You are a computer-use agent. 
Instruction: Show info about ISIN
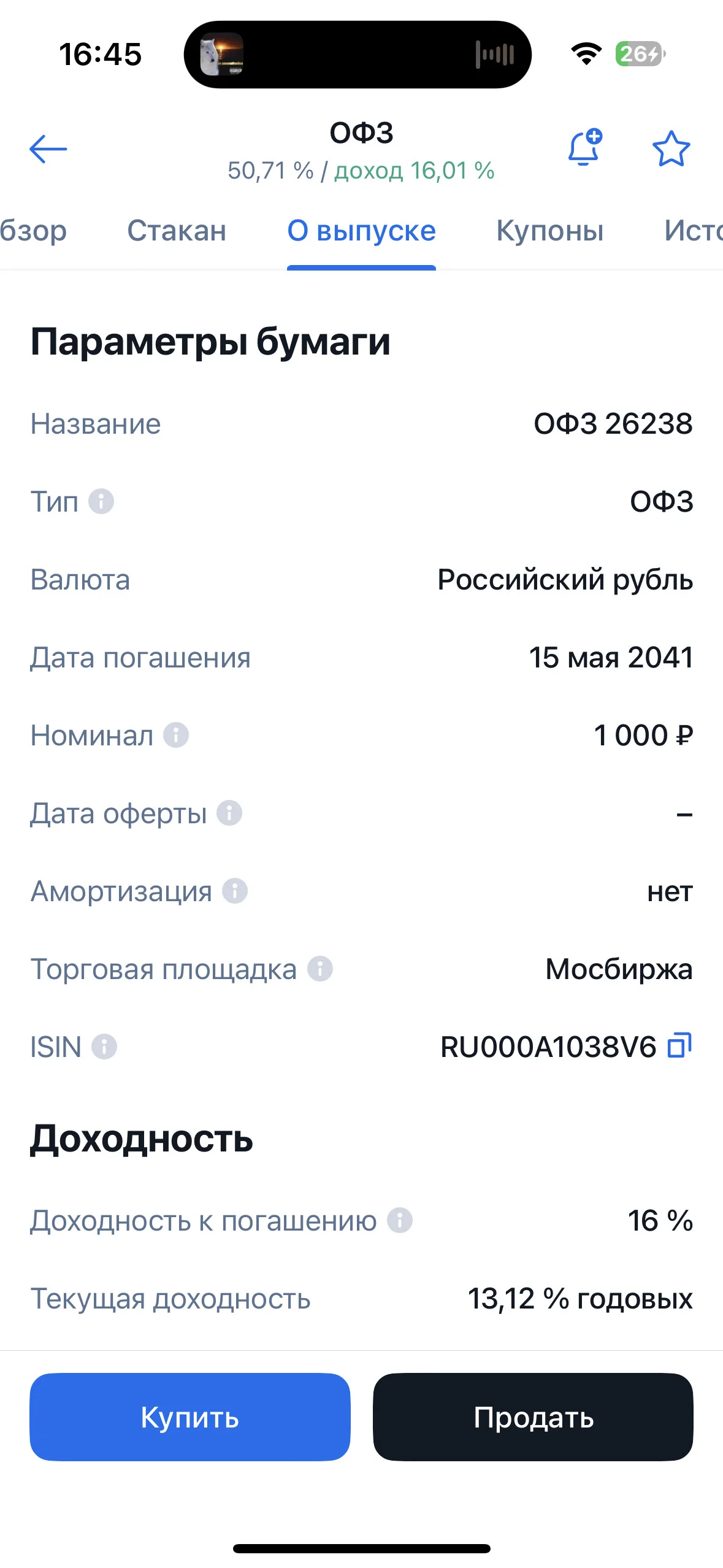pyautogui.click(x=104, y=1047)
